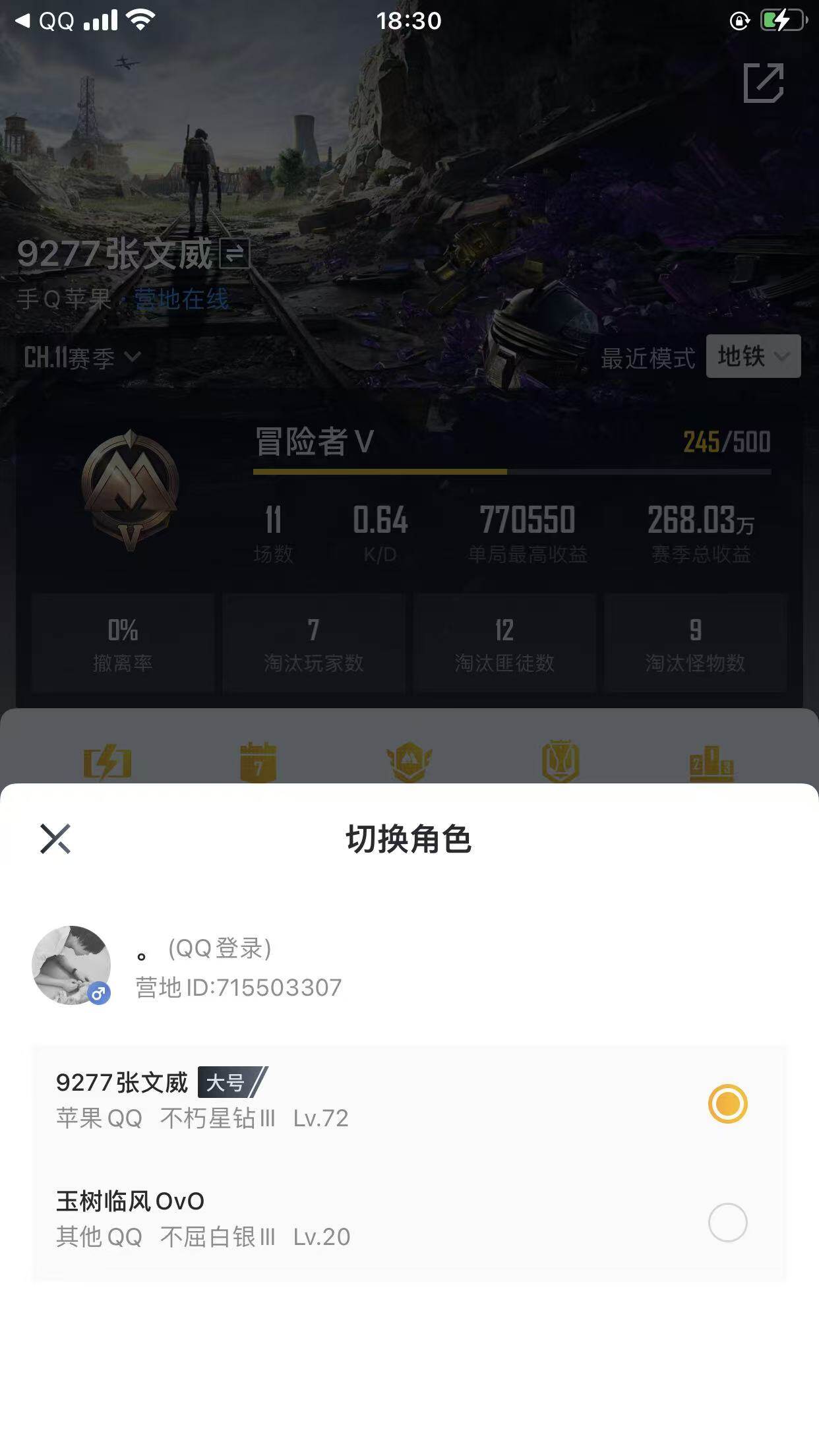Tap the tournament trophy shield icon
This screenshot has height=1456, width=819.
click(x=561, y=760)
